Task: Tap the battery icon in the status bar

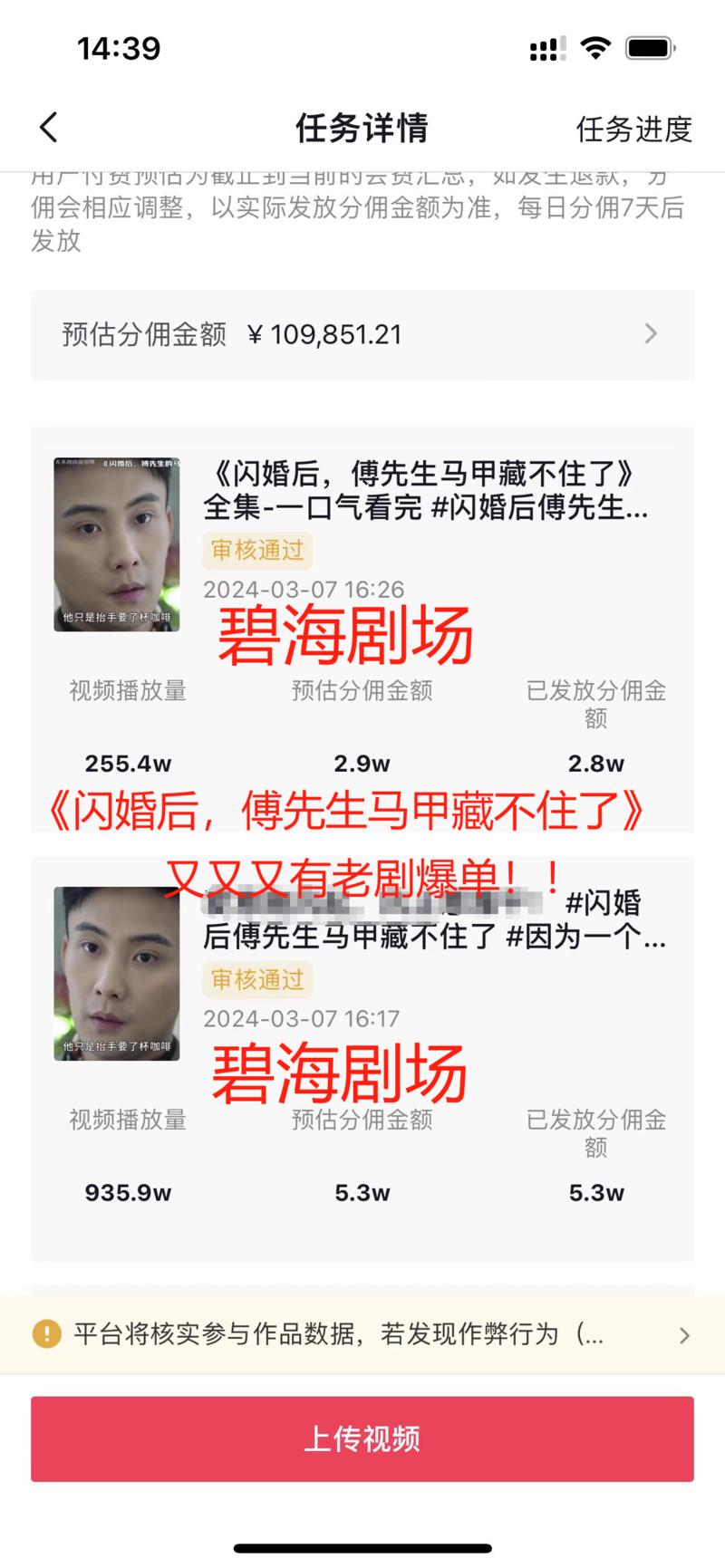Action: (x=651, y=47)
